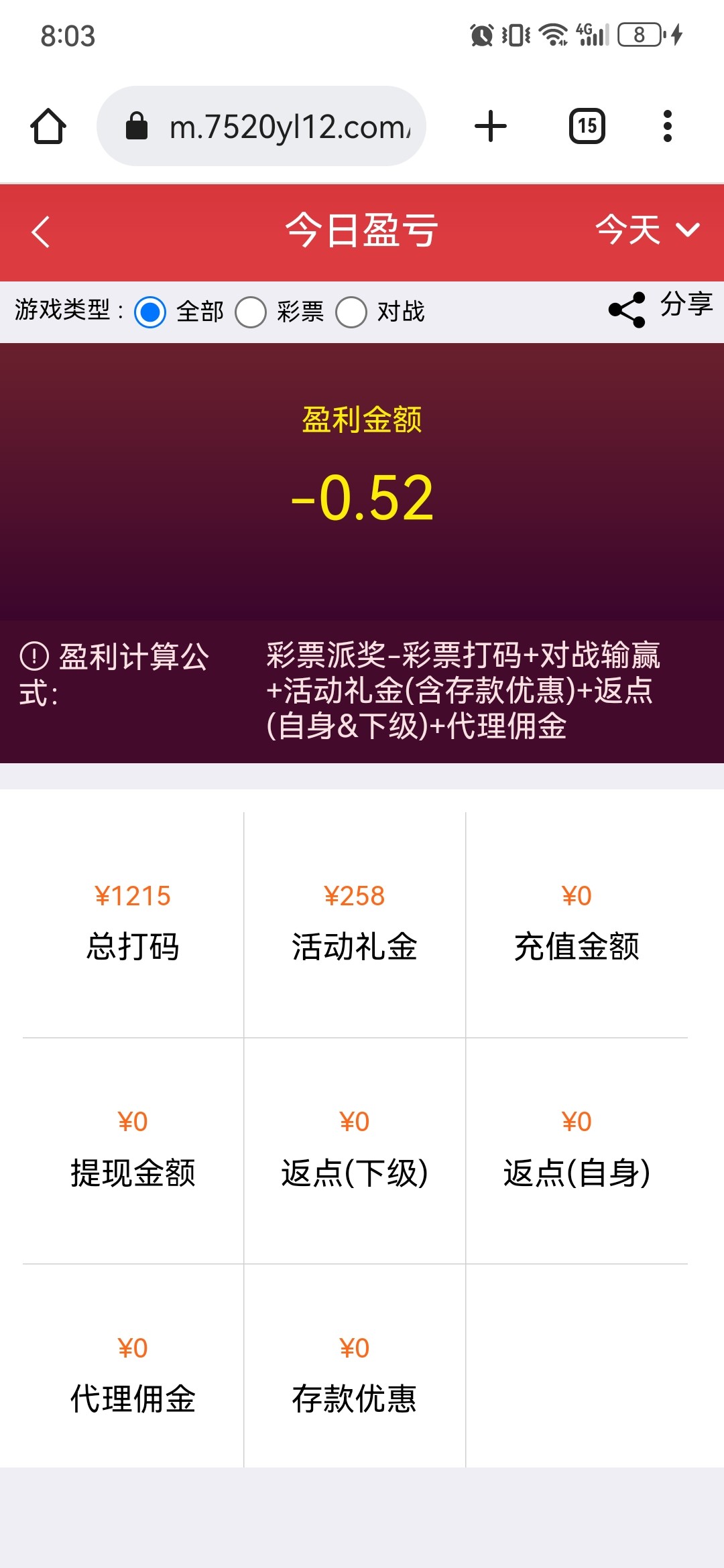724x1568 pixels.
Task: Select the 全部 game type
Action: (150, 312)
